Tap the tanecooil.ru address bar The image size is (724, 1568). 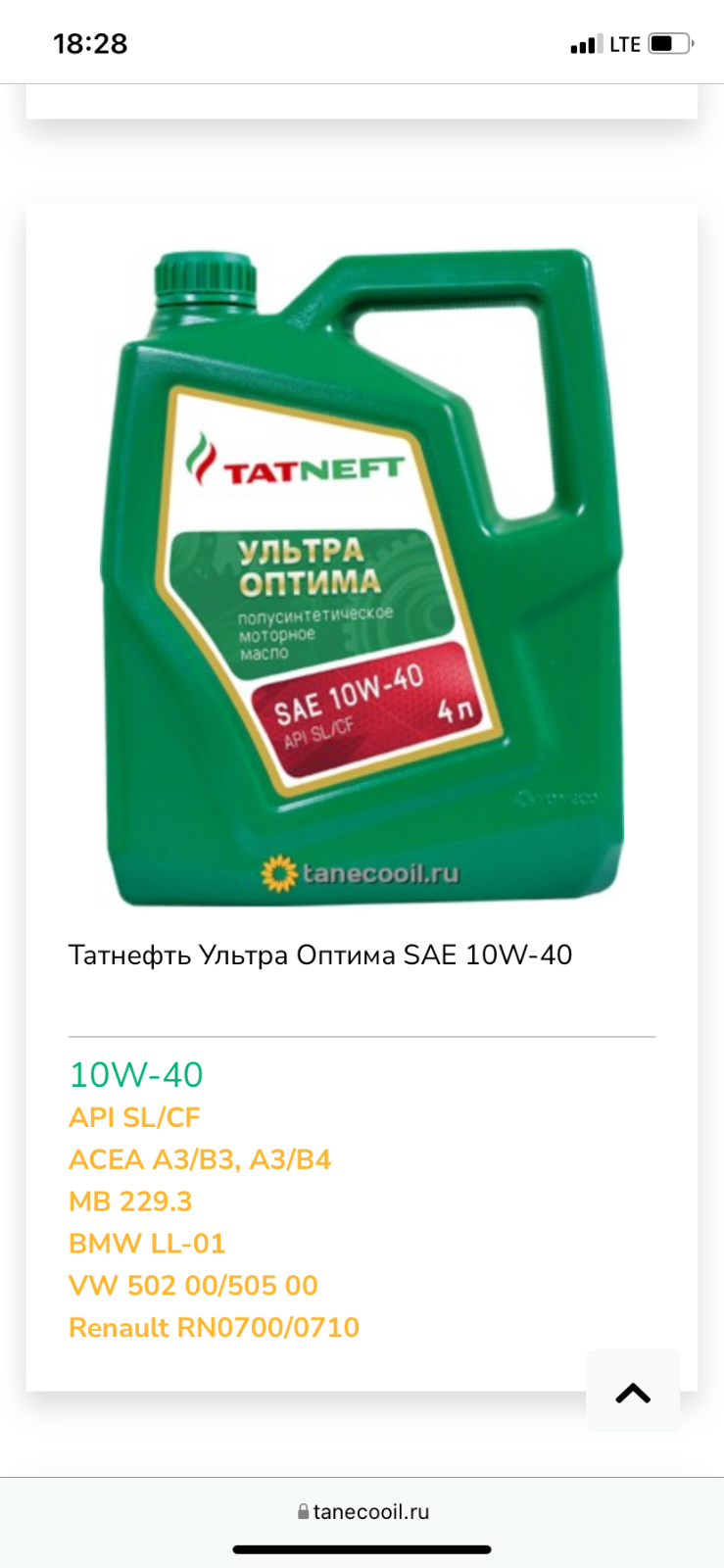(362, 1511)
